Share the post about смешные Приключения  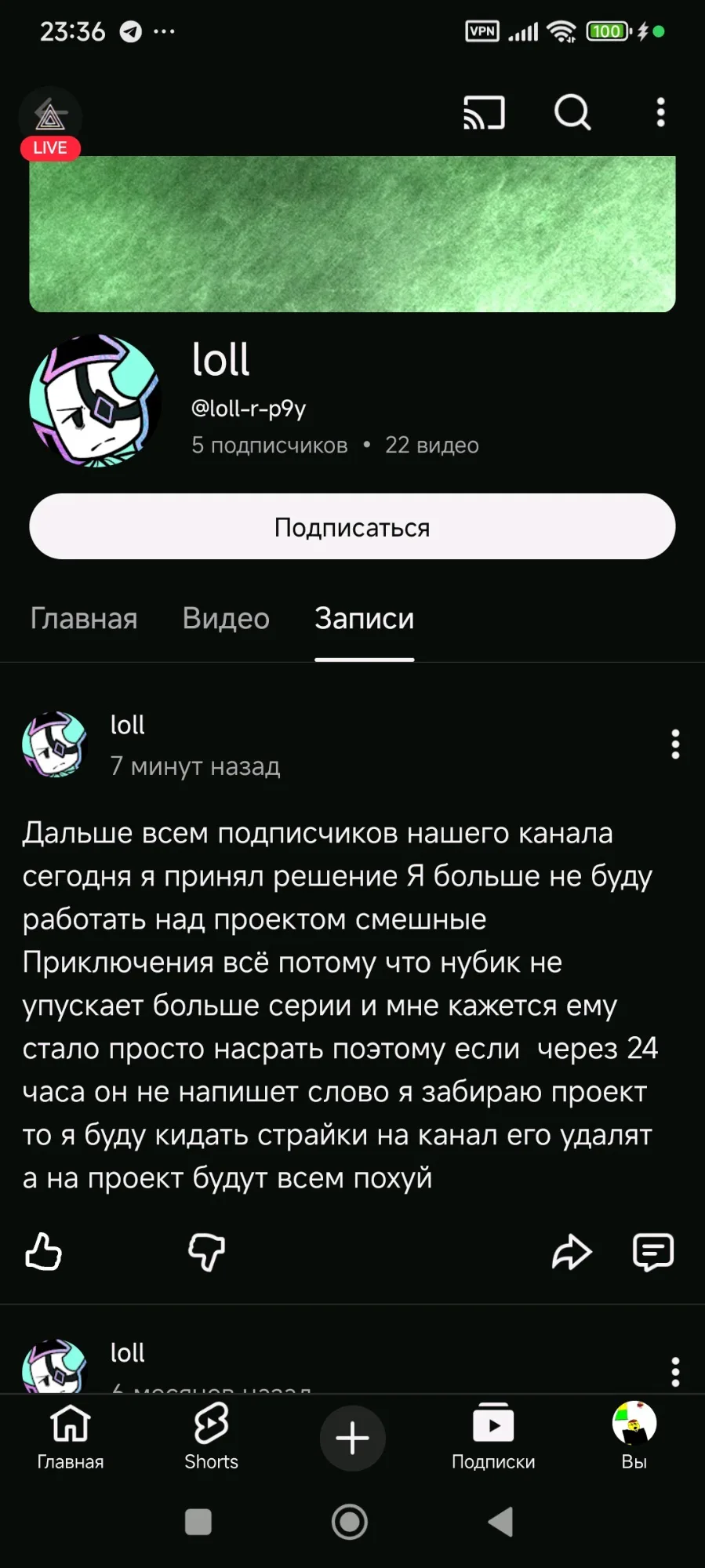click(572, 1251)
